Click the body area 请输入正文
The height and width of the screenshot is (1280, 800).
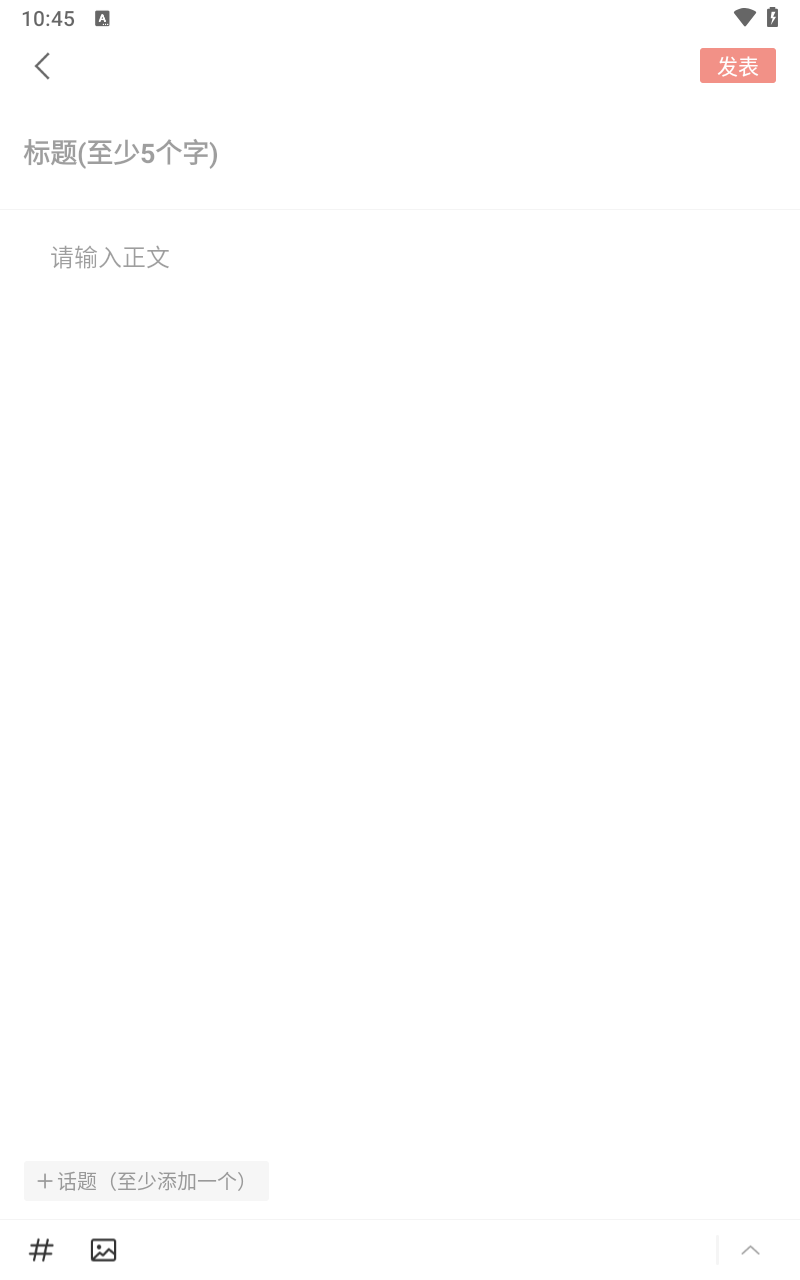(110, 258)
